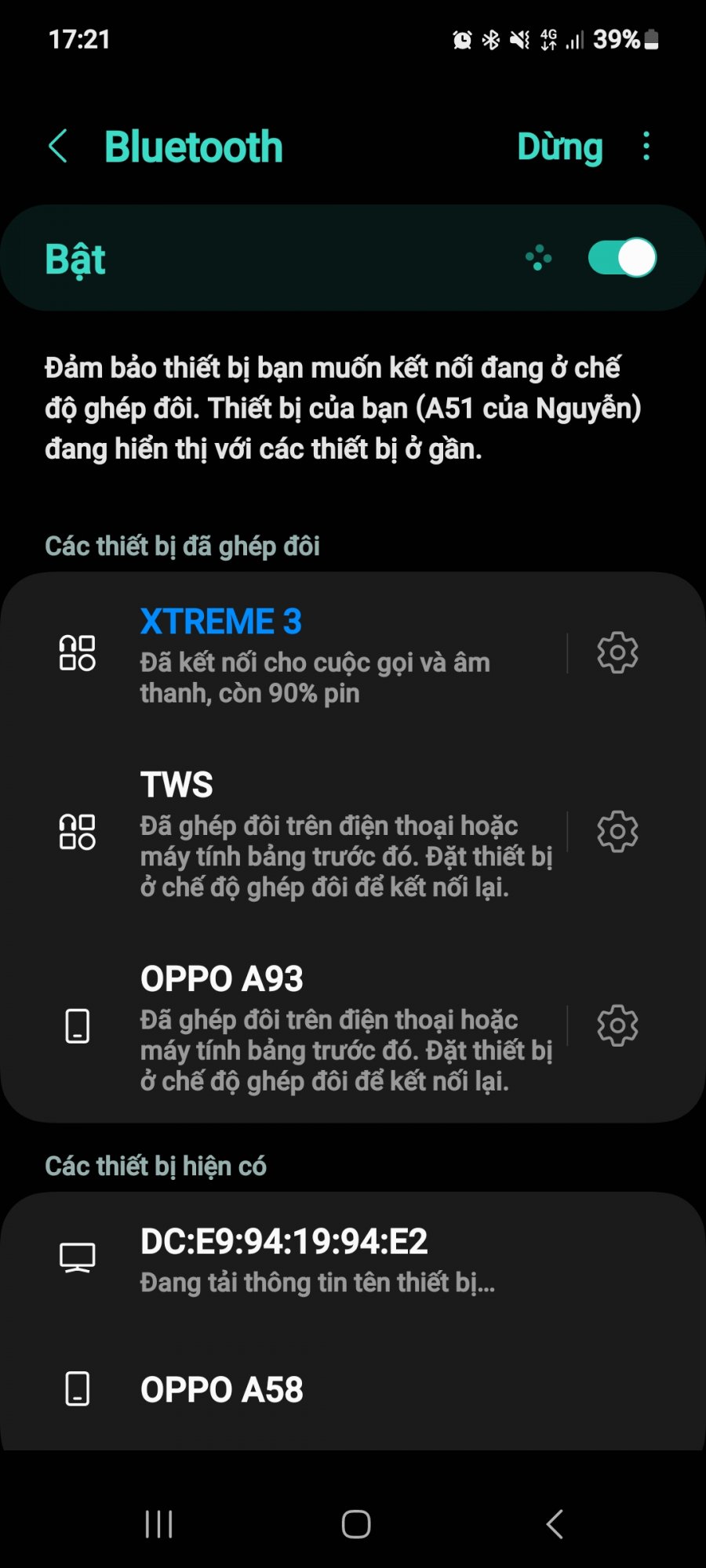Select the paired device XTREME 3

pyautogui.click(x=314, y=655)
